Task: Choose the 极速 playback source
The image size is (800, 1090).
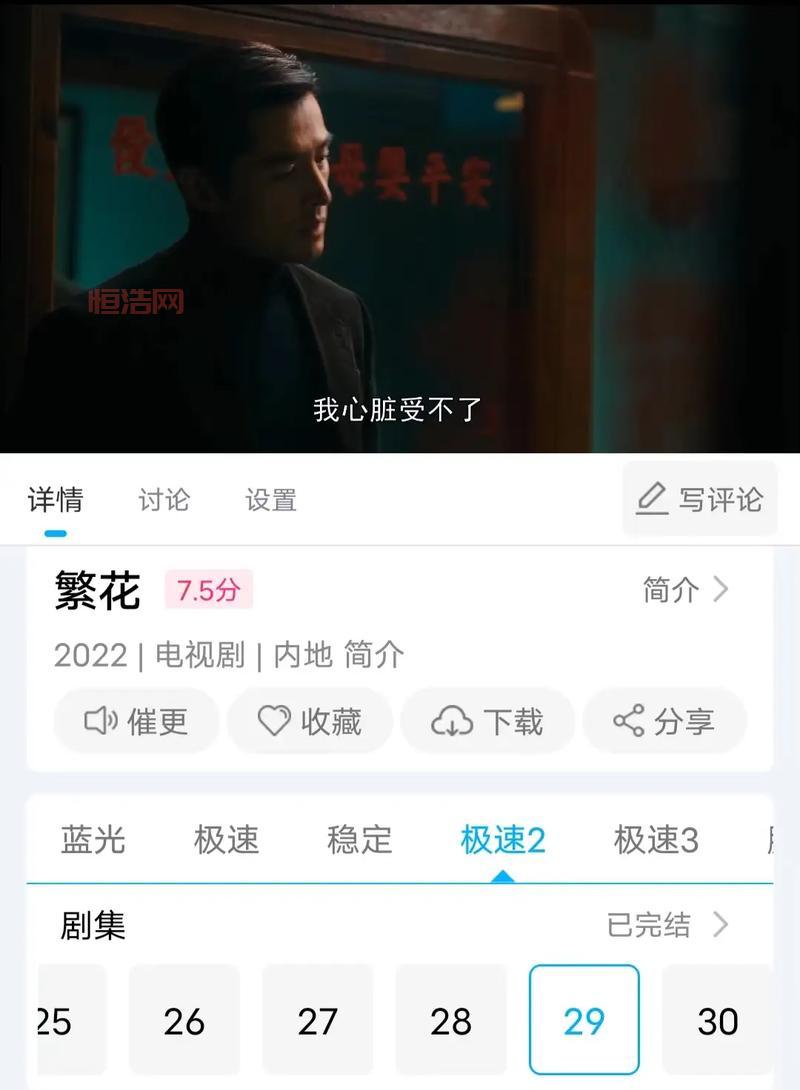Action: [x=226, y=839]
